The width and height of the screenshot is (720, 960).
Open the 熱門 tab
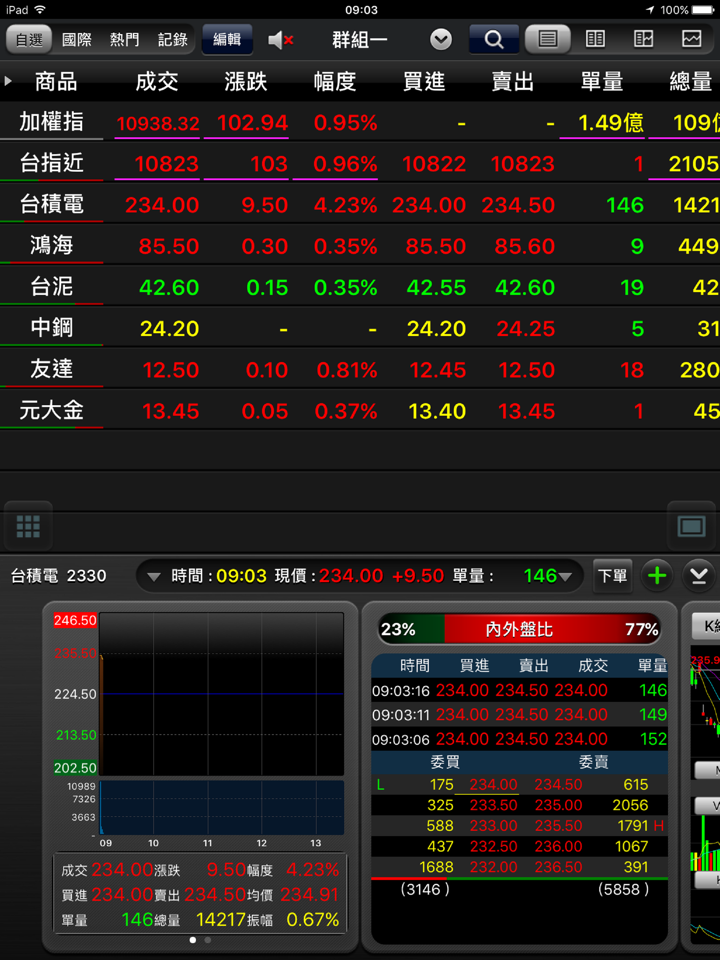pyautogui.click(x=125, y=40)
